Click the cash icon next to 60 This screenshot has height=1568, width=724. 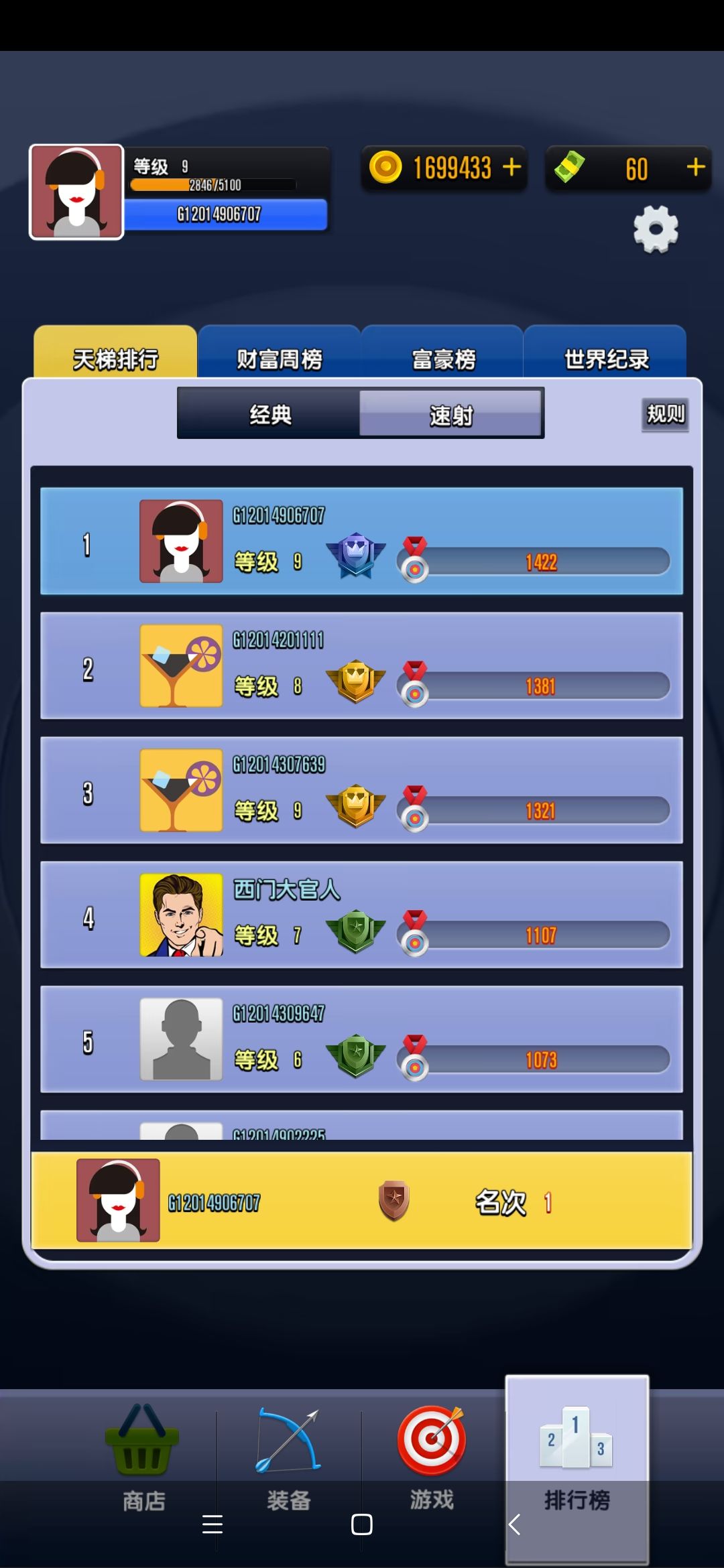(571, 168)
